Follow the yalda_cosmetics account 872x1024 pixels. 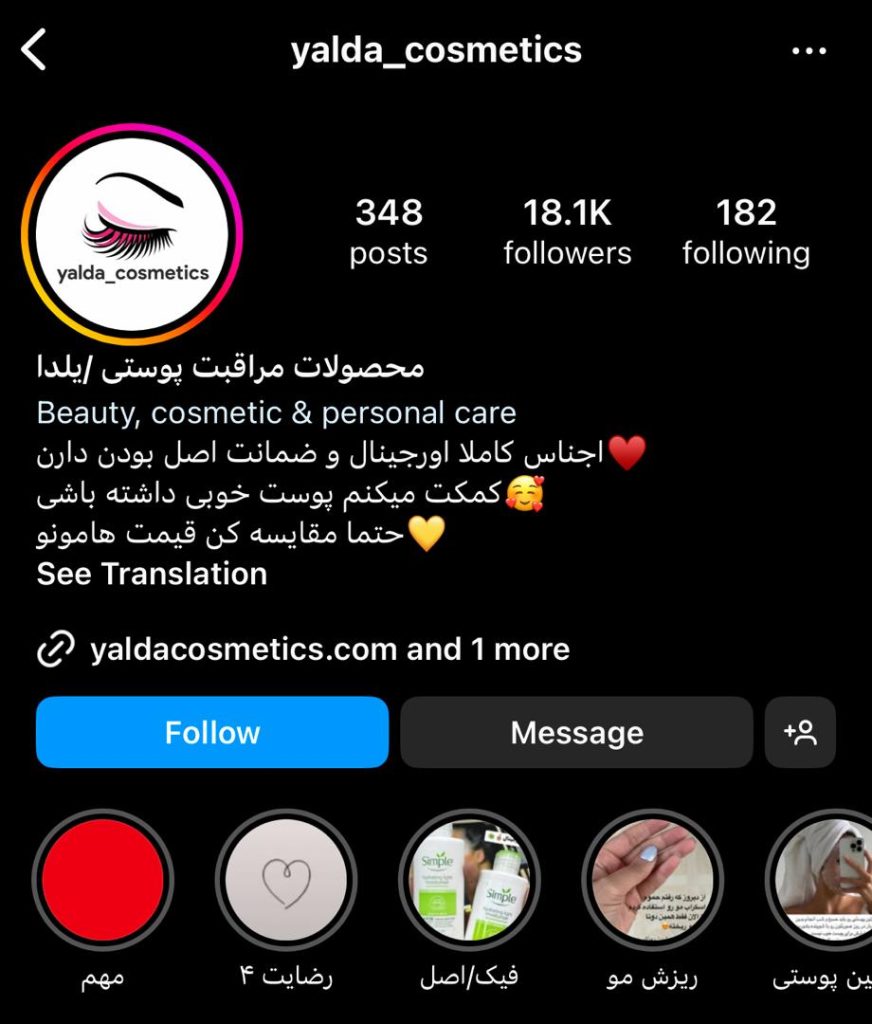click(212, 732)
